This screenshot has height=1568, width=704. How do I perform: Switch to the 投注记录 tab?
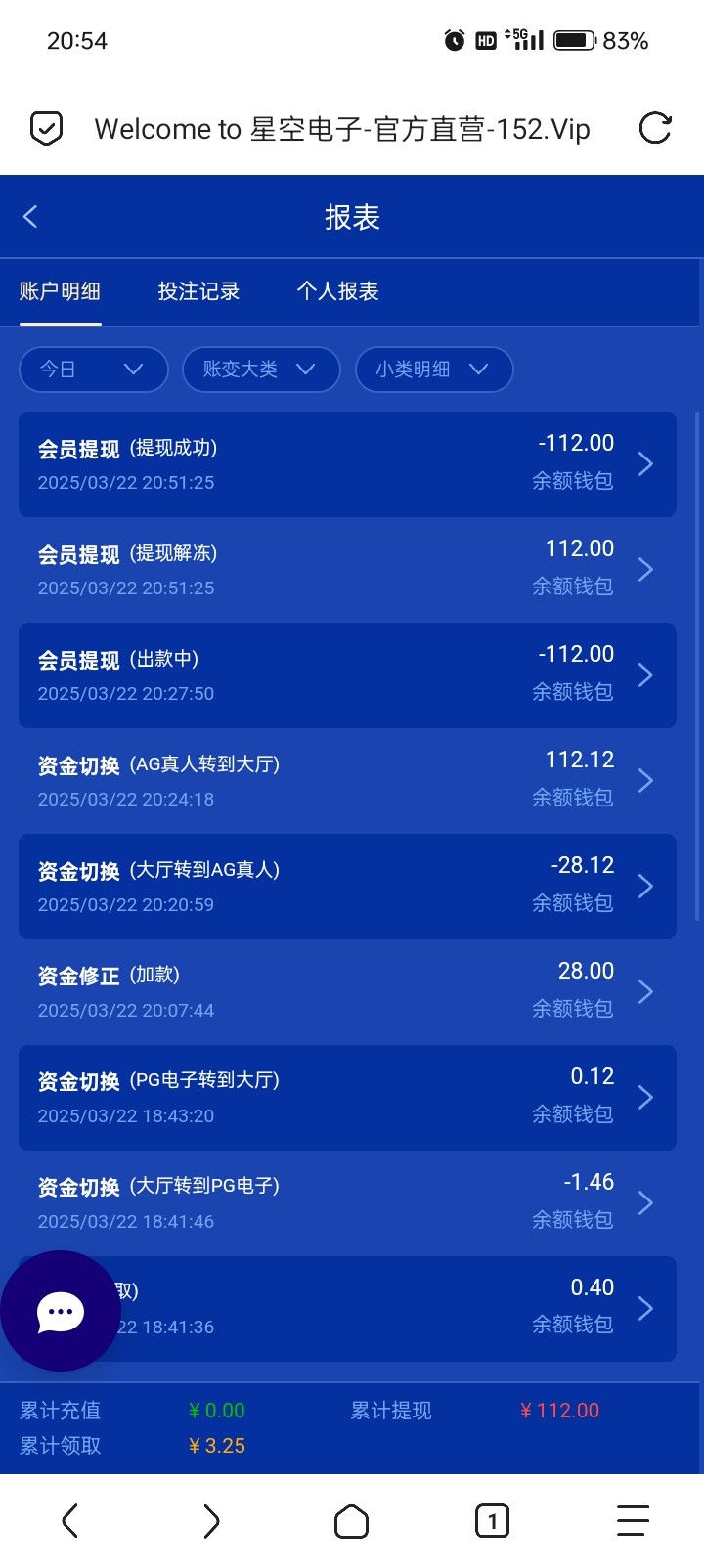click(198, 291)
